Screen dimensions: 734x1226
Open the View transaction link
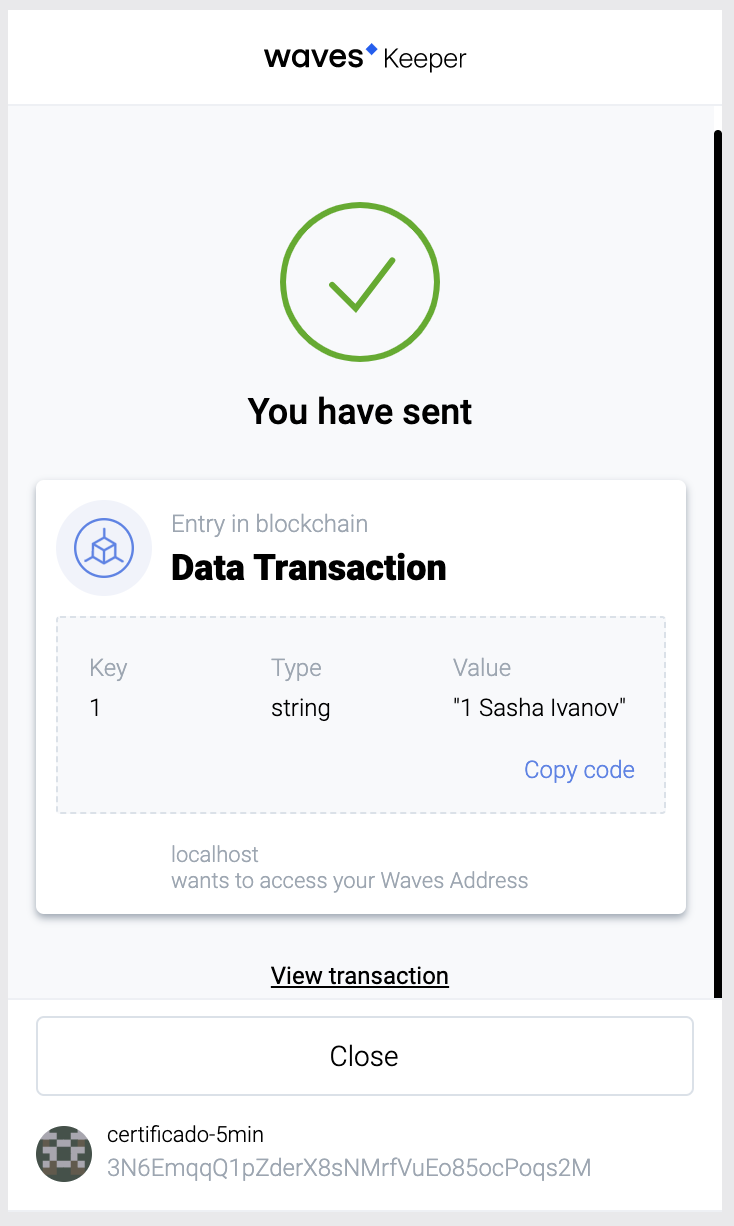(x=360, y=976)
